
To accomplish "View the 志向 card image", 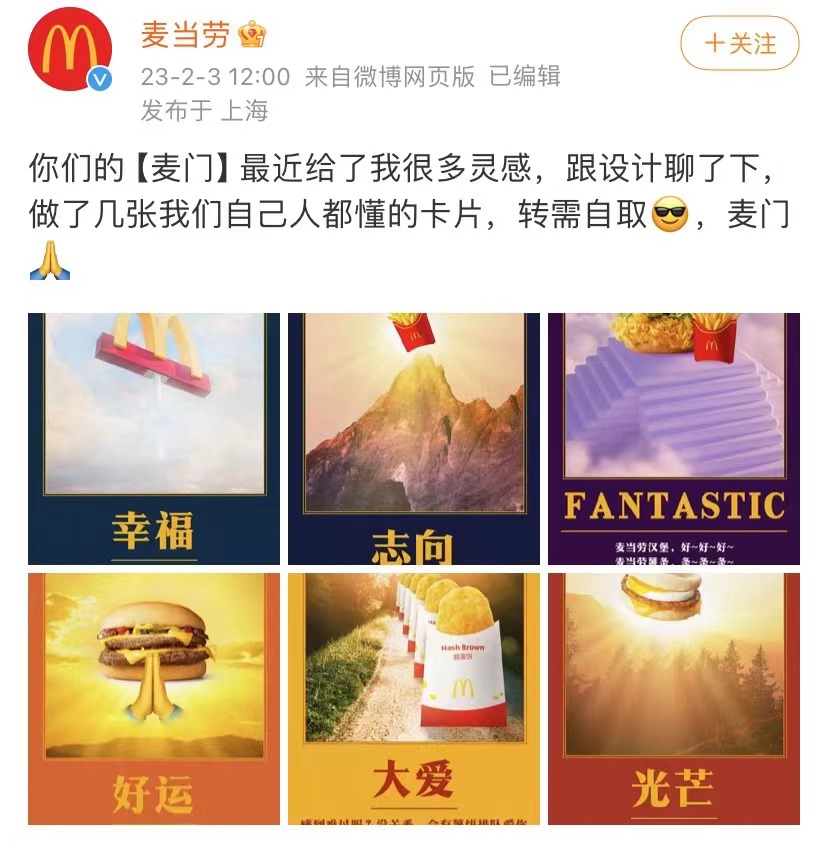I will [x=413, y=439].
